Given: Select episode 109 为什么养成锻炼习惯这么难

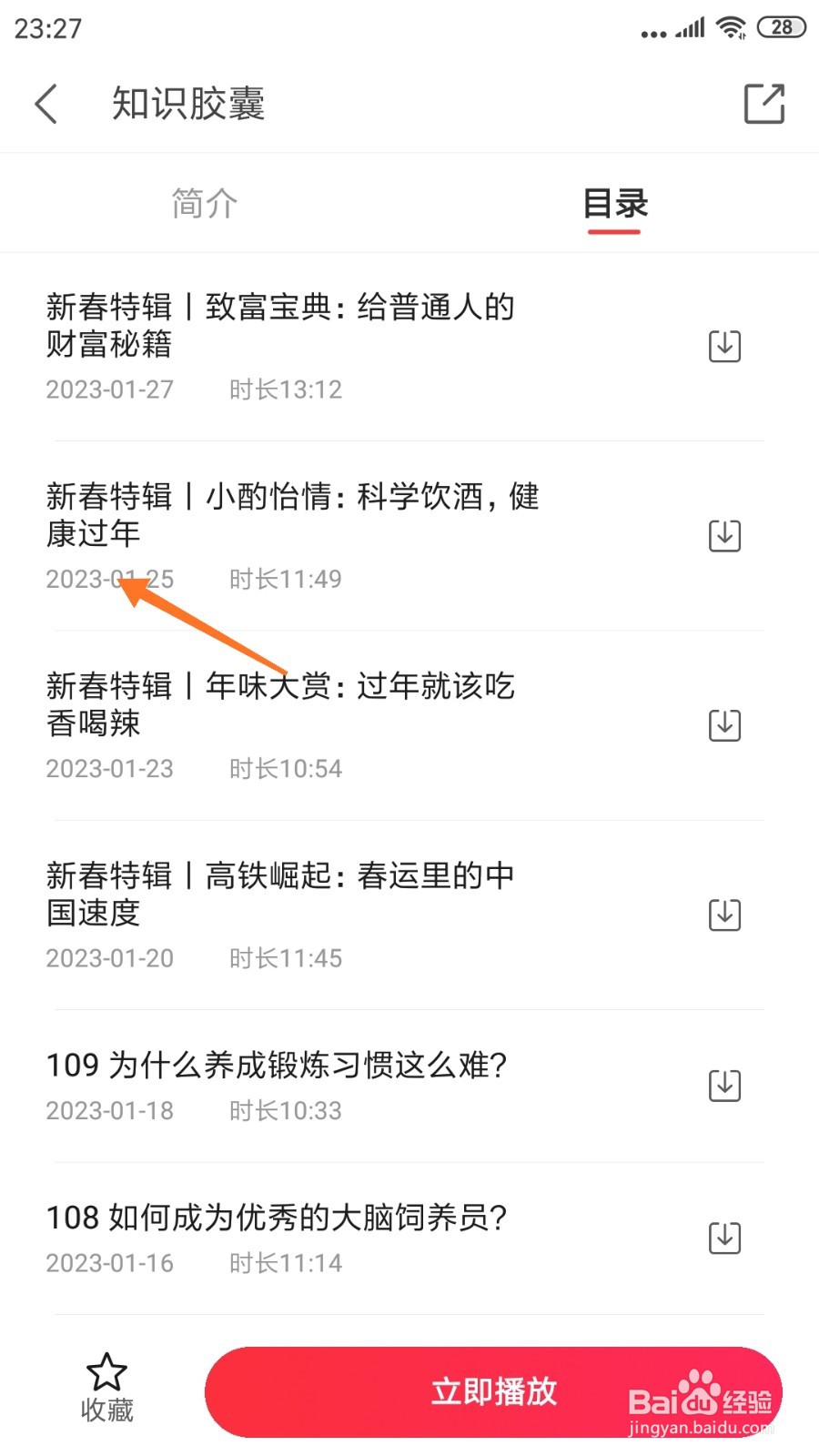Looking at the screenshot, I should click(278, 1065).
